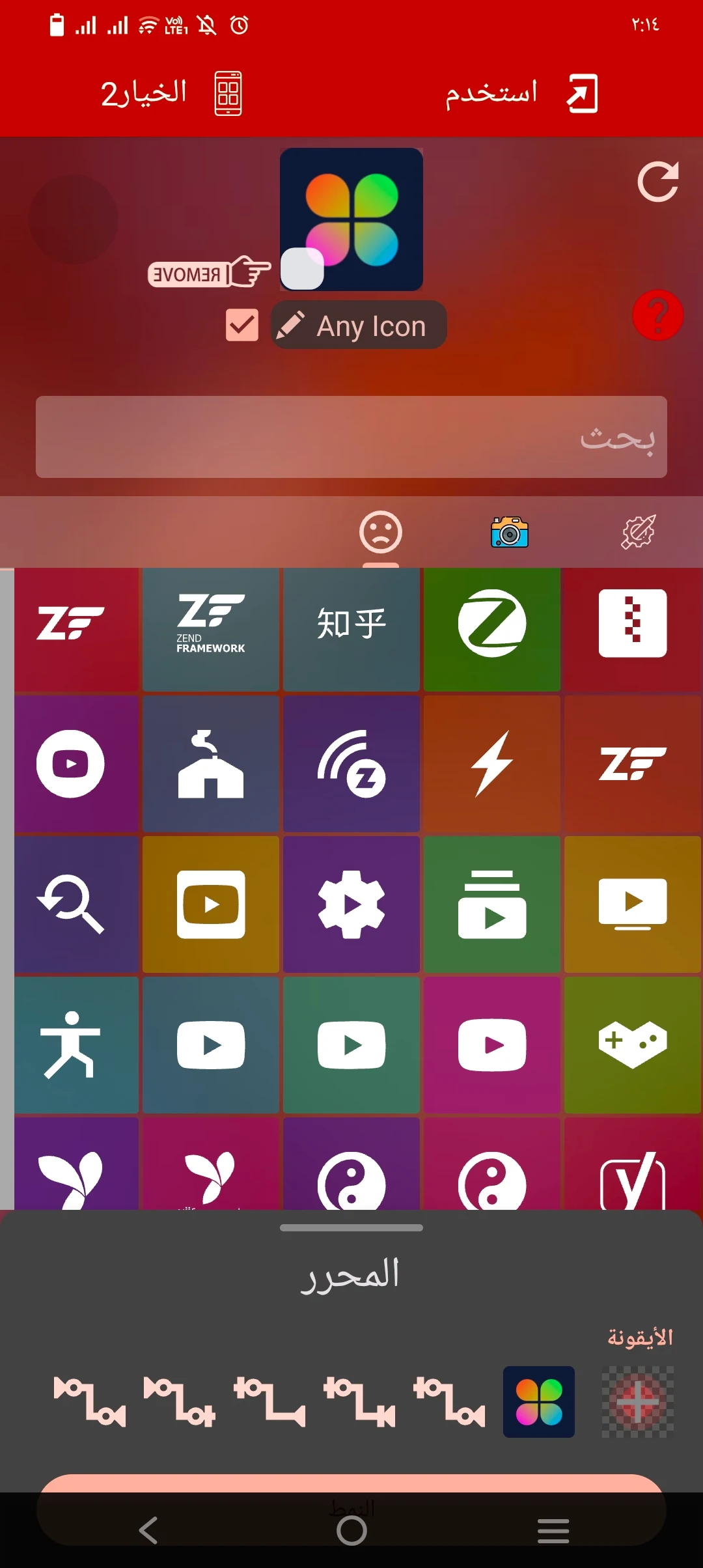
Task: Toggle the checkbox beside Any Icon
Action: 241,325
